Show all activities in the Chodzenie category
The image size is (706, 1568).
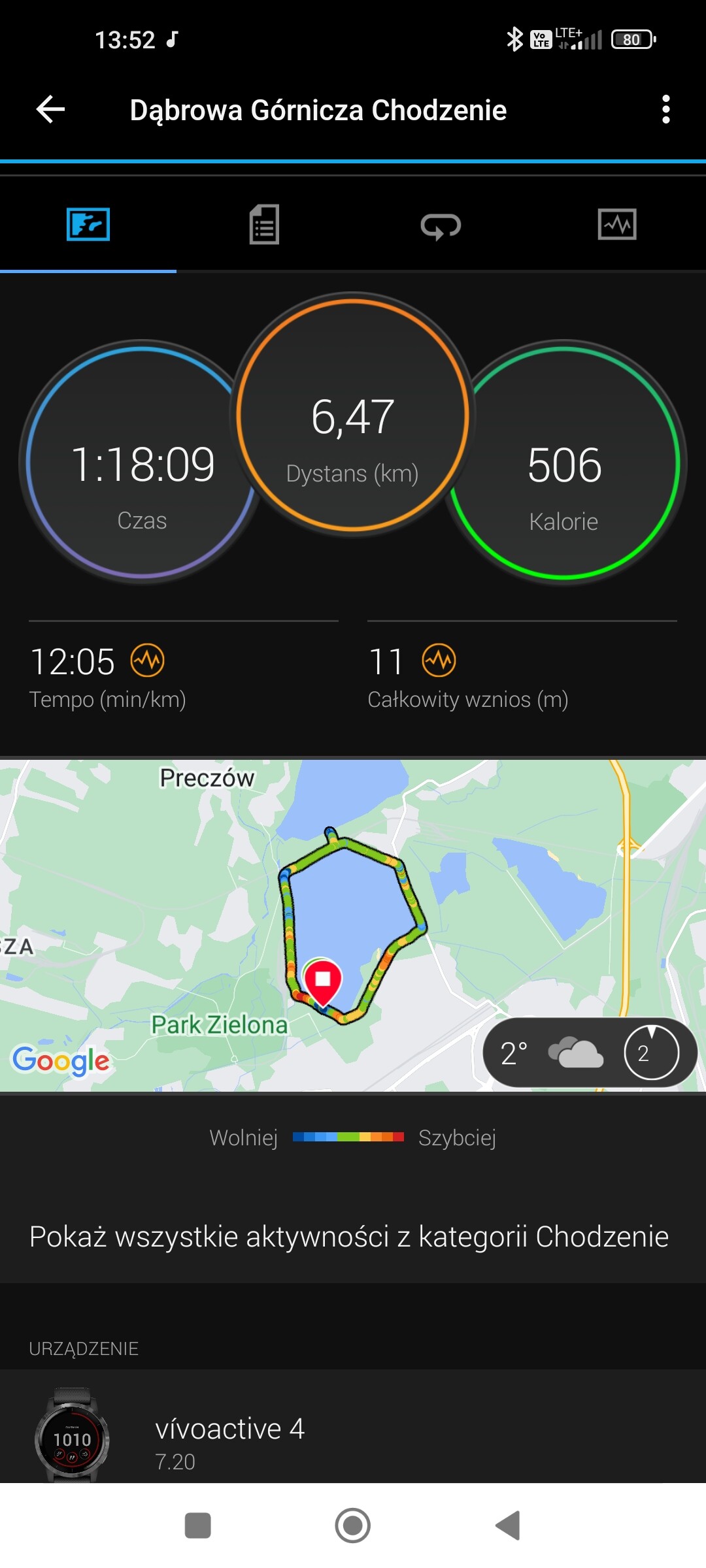(349, 1236)
